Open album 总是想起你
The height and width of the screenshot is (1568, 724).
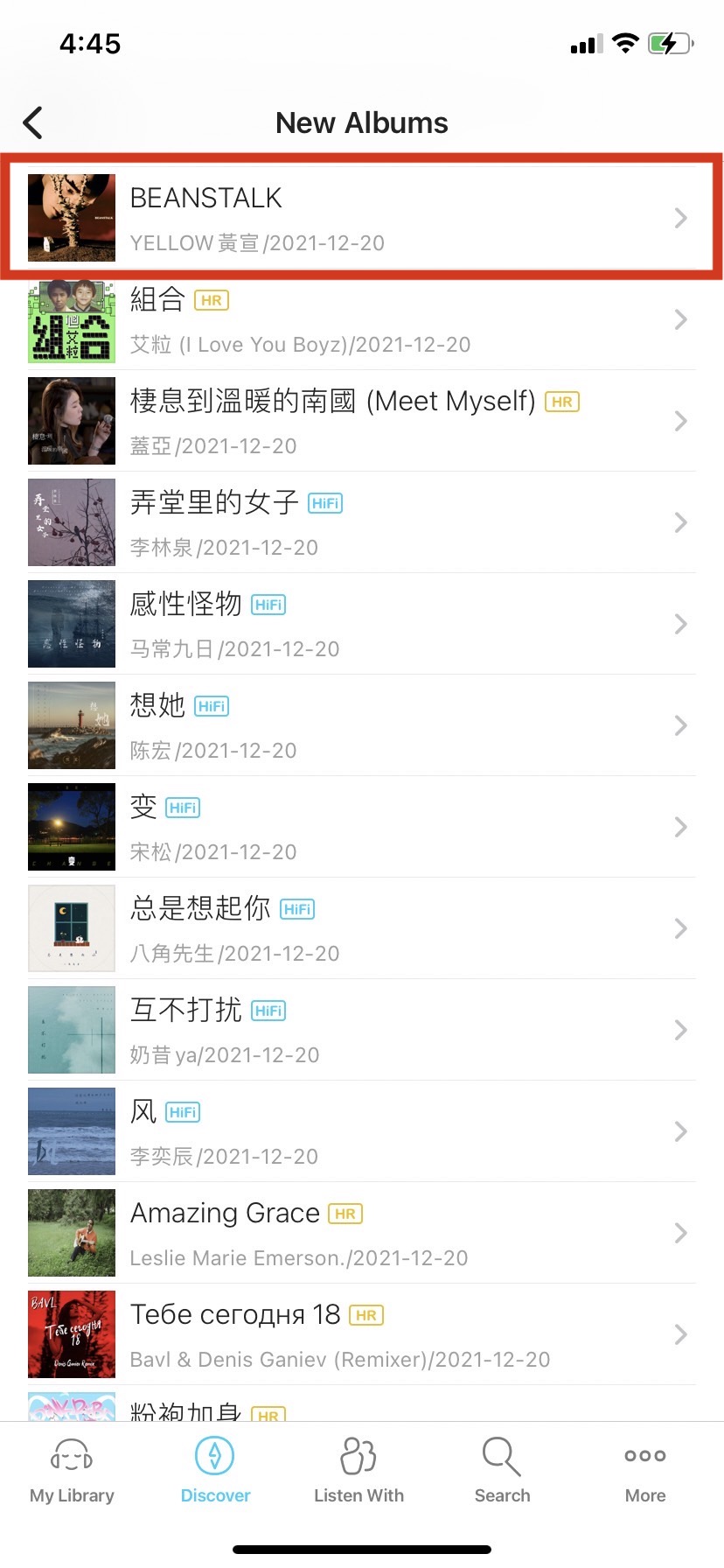[361, 929]
